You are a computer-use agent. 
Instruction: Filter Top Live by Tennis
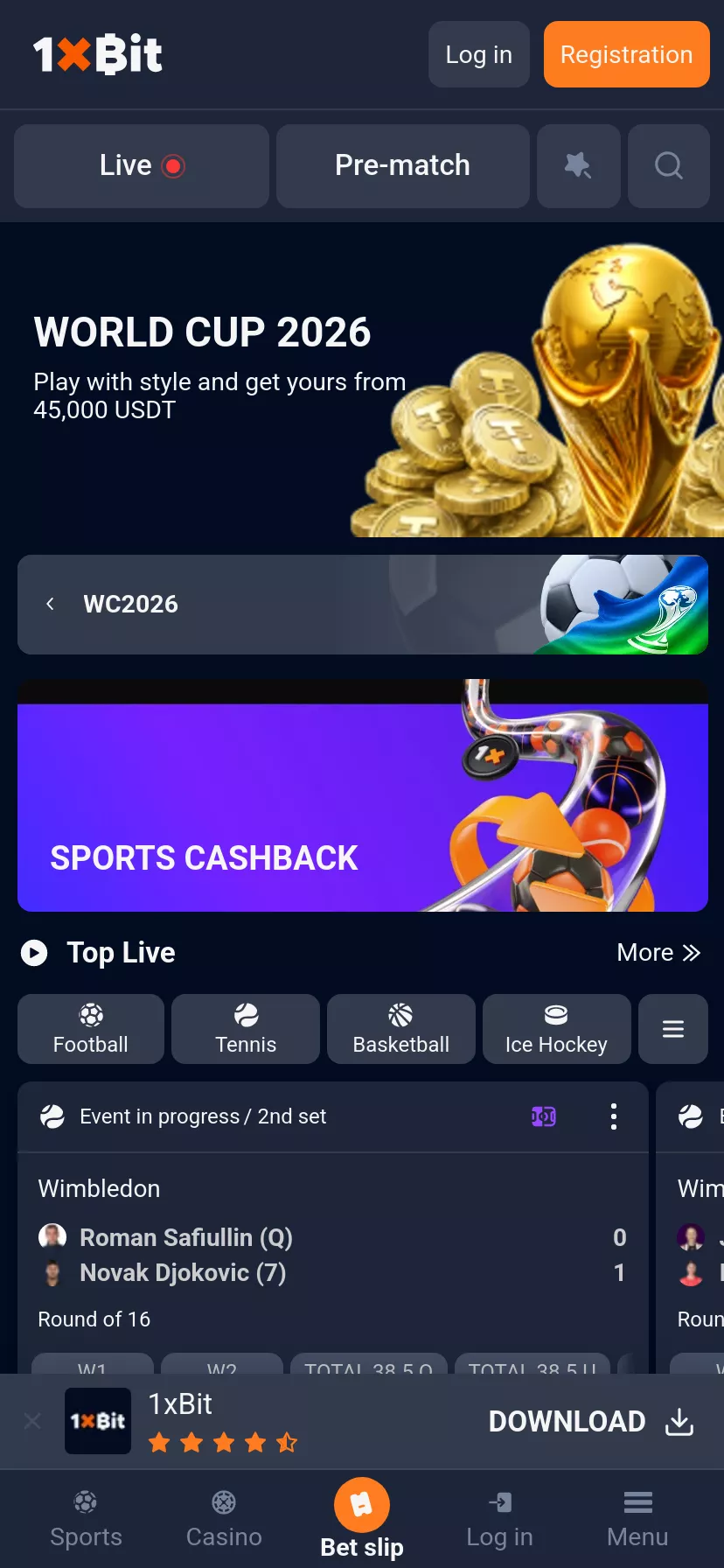point(246,1029)
